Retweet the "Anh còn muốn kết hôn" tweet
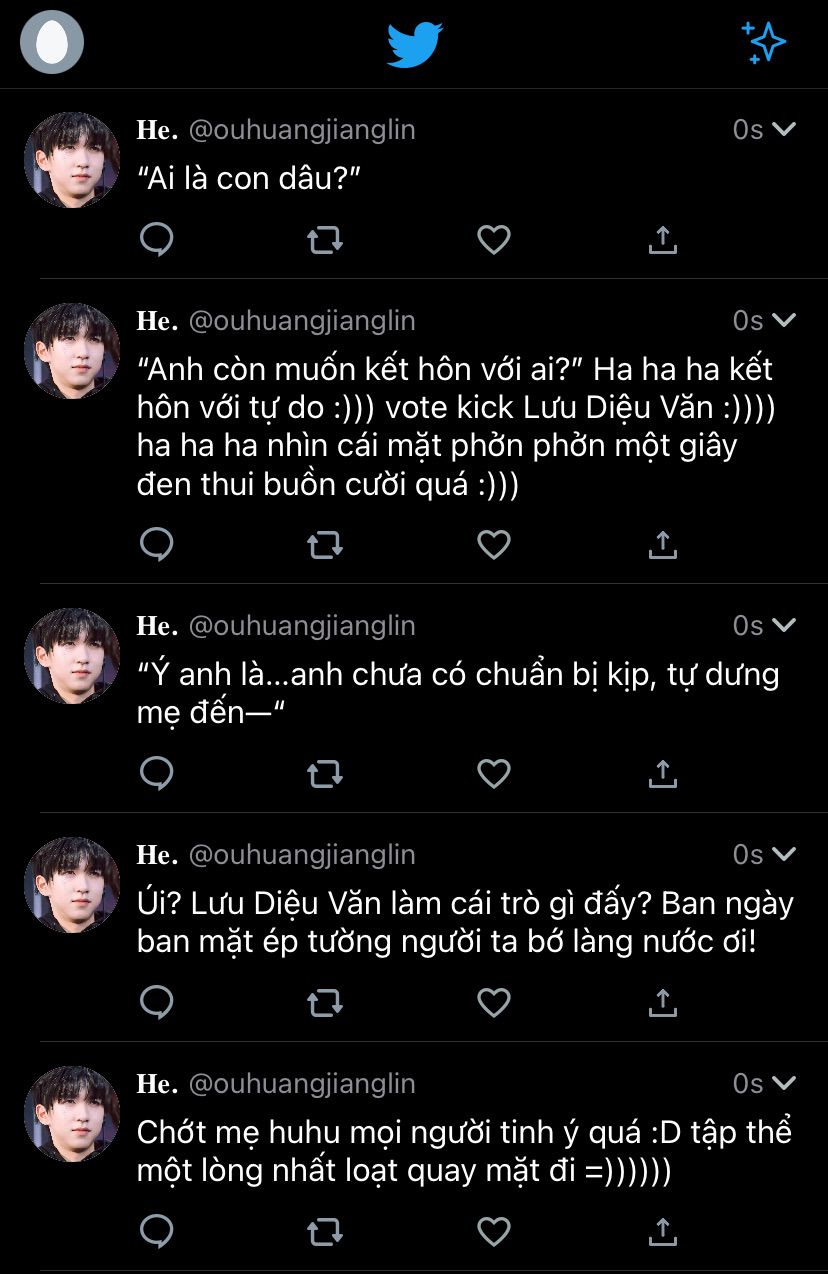The width and height of the screenshot is (828, 1274). click(325, 545)
